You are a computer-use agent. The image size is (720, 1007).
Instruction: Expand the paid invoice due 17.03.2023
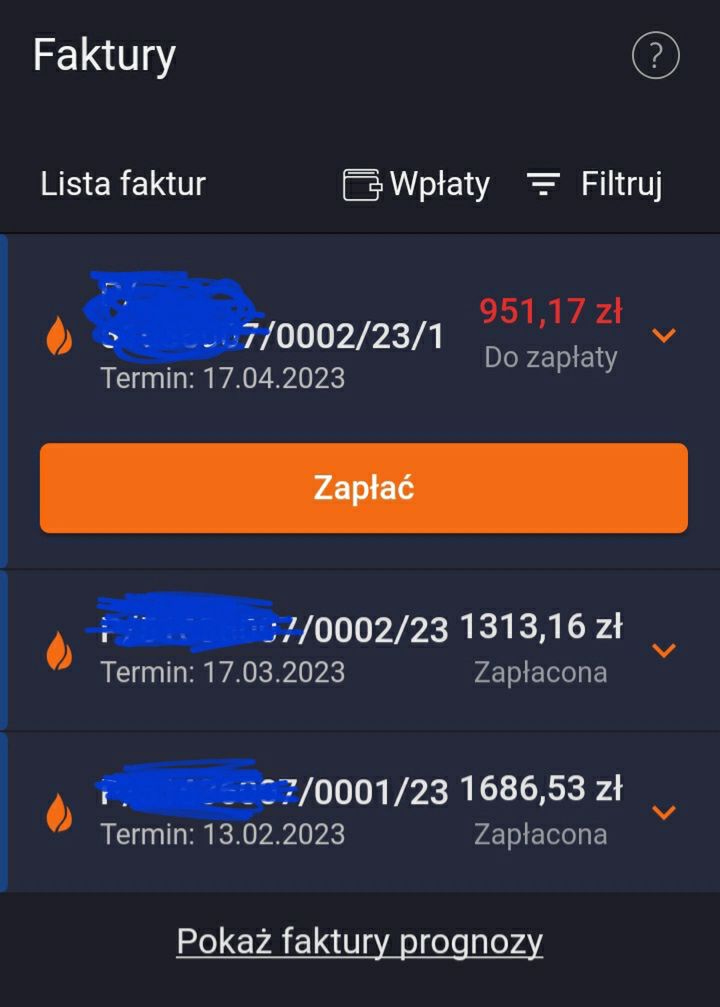(663, 649)
